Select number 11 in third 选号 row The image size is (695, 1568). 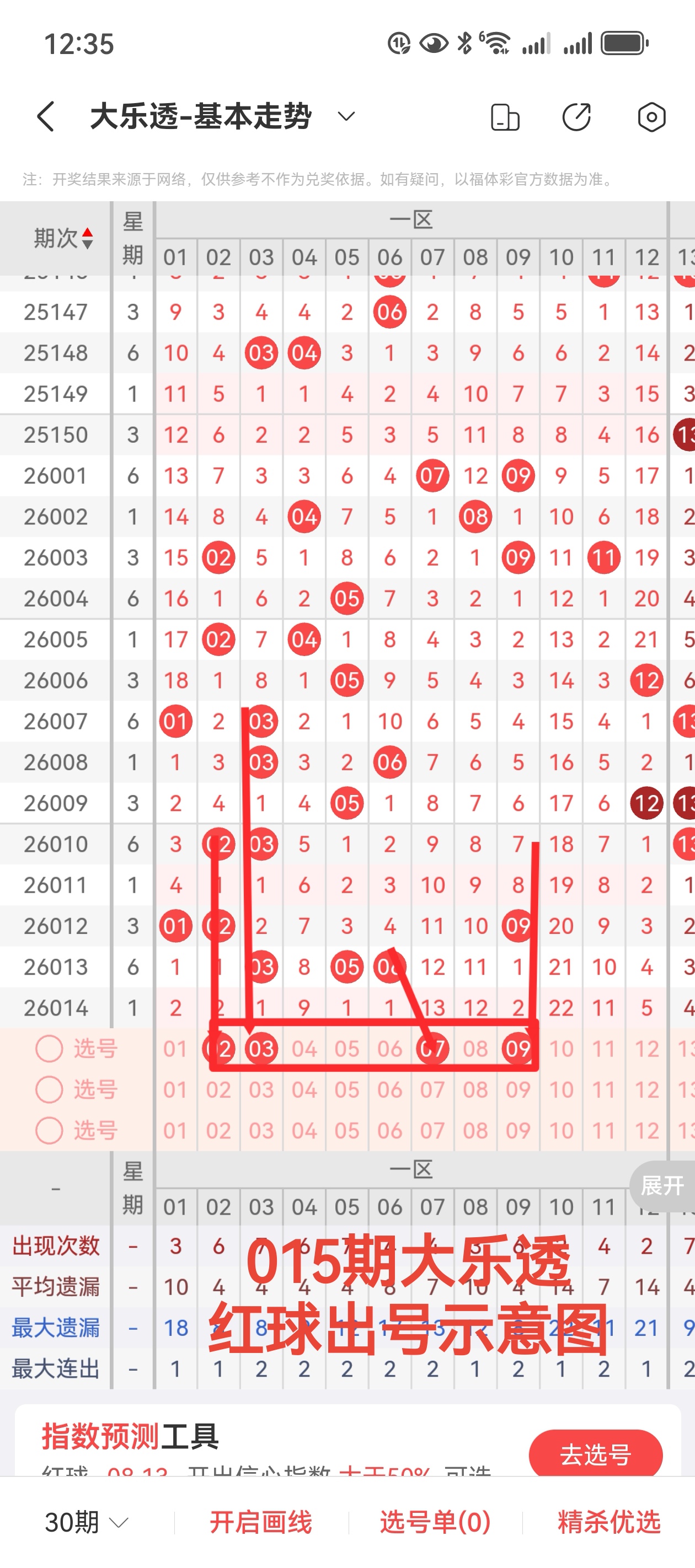point(603,1130)
